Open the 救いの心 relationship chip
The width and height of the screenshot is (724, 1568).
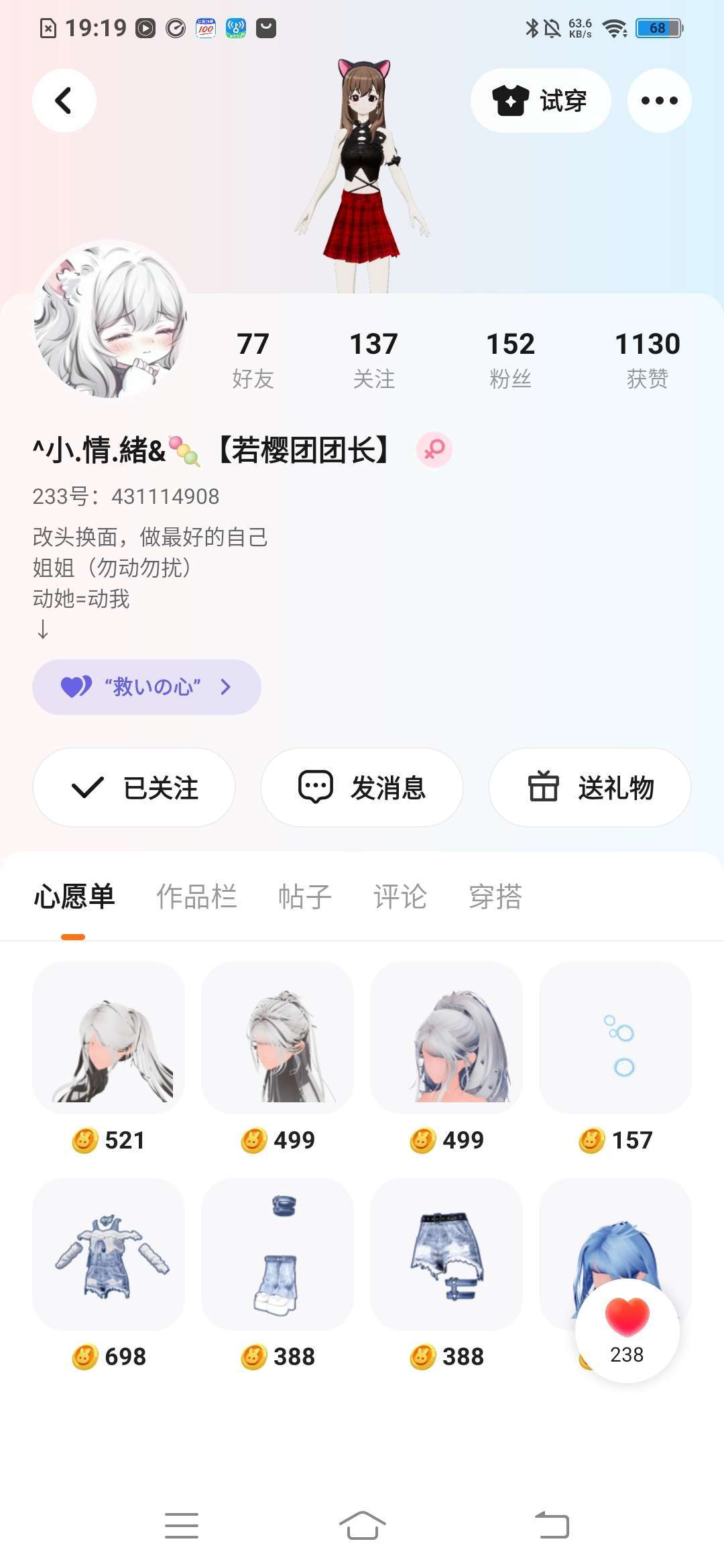pos(146,687)
